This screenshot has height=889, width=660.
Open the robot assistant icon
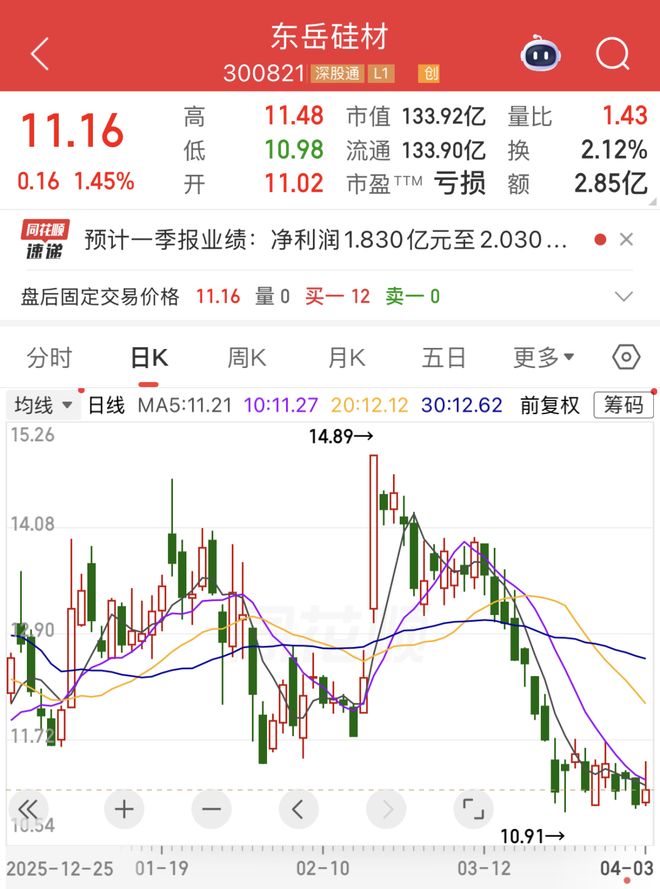(x=541, y=53)
